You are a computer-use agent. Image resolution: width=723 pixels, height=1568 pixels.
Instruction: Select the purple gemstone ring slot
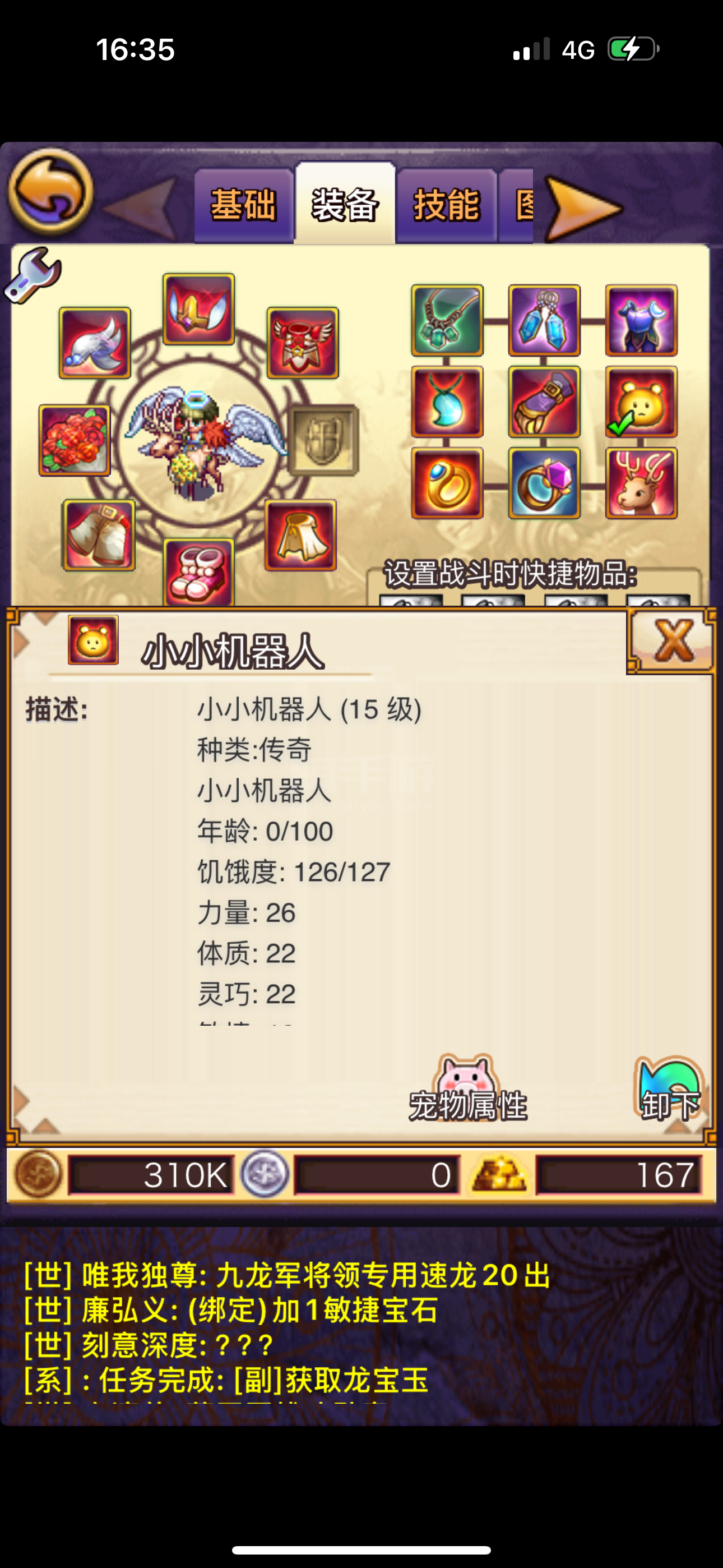click(544, 483)
